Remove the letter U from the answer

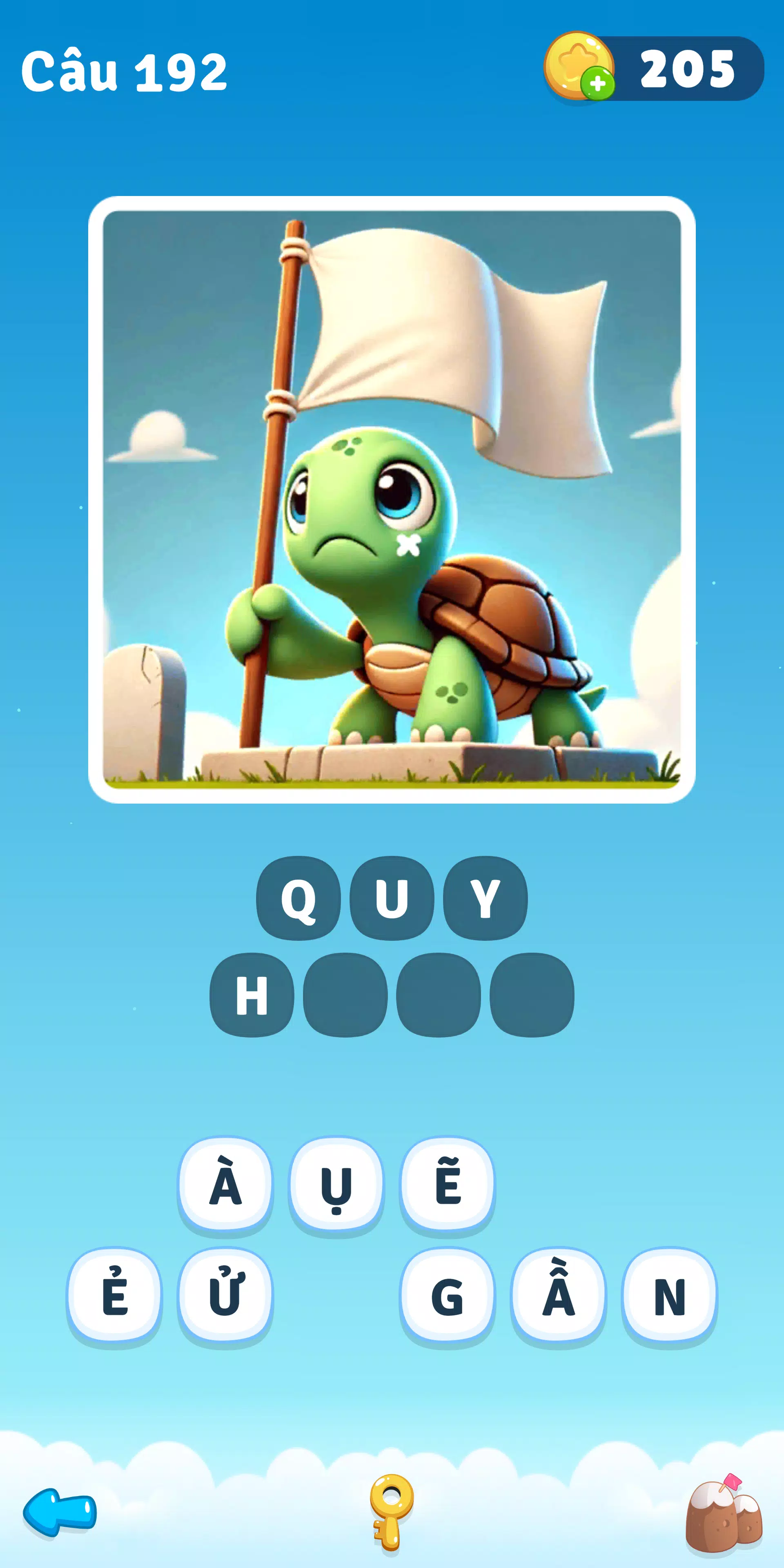point(392,898)
